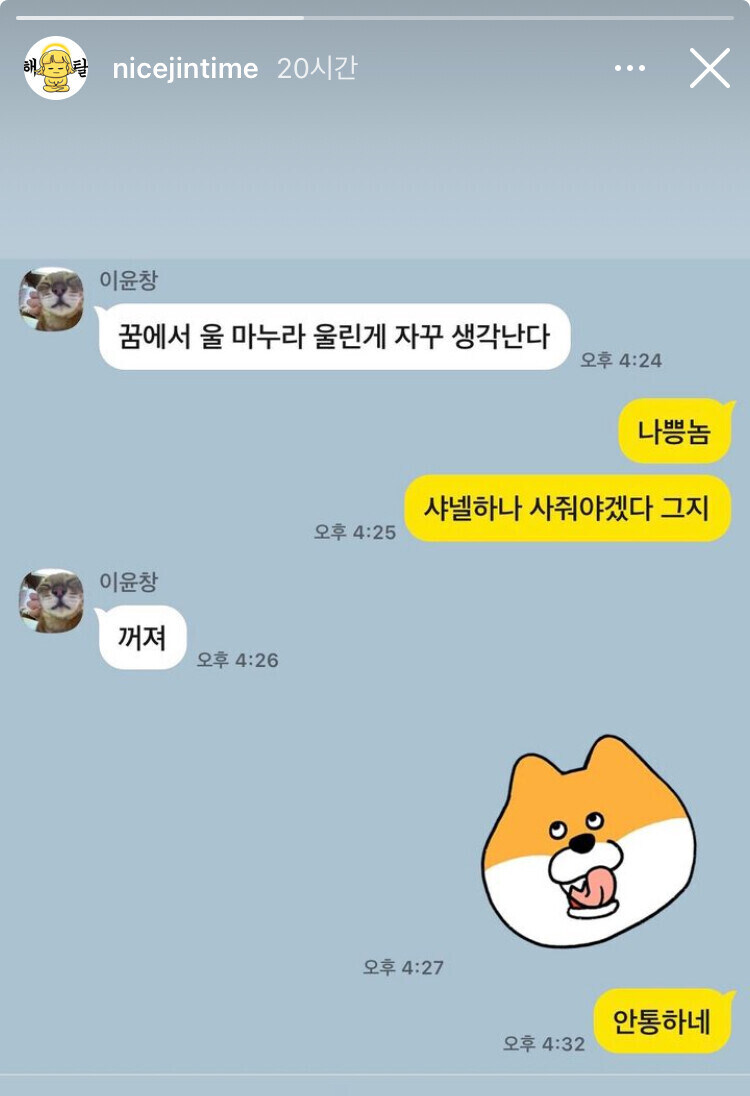Open nicejintime's profile picture
Screen dimensions: 750x1096
56,68
